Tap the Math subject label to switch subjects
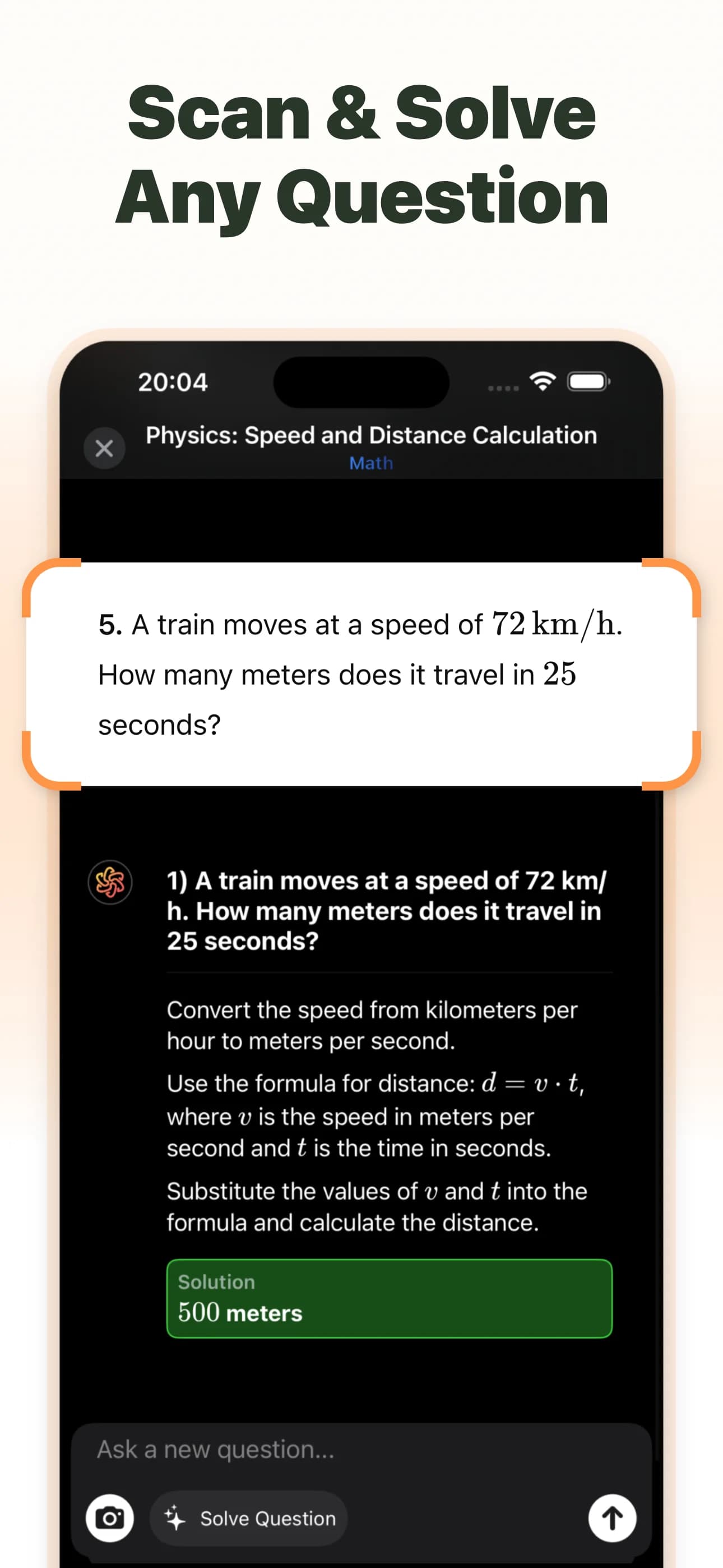Image resolution: width=723 pixels, height=1568 pixels. coord(370,463)
